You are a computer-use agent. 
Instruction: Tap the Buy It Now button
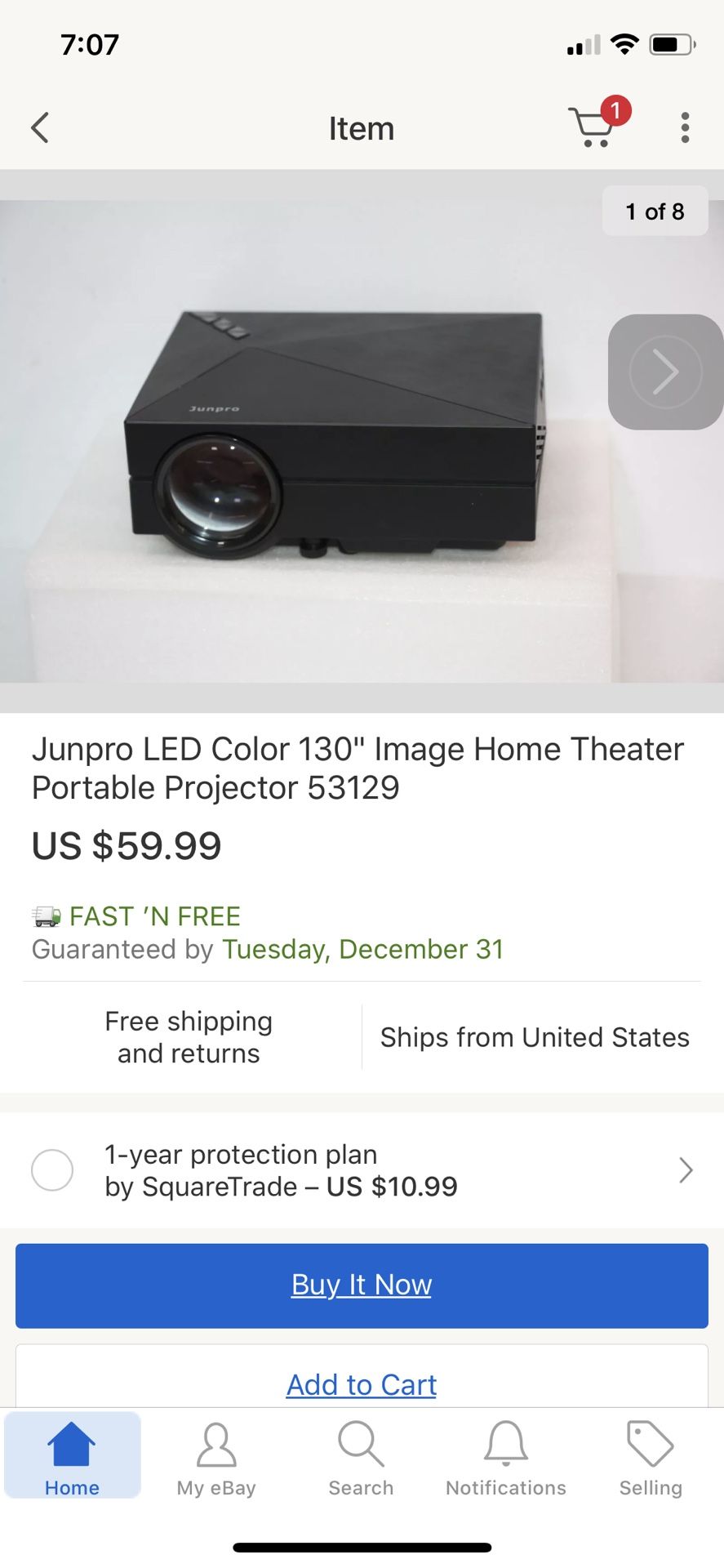click(x=362, y=1285)
